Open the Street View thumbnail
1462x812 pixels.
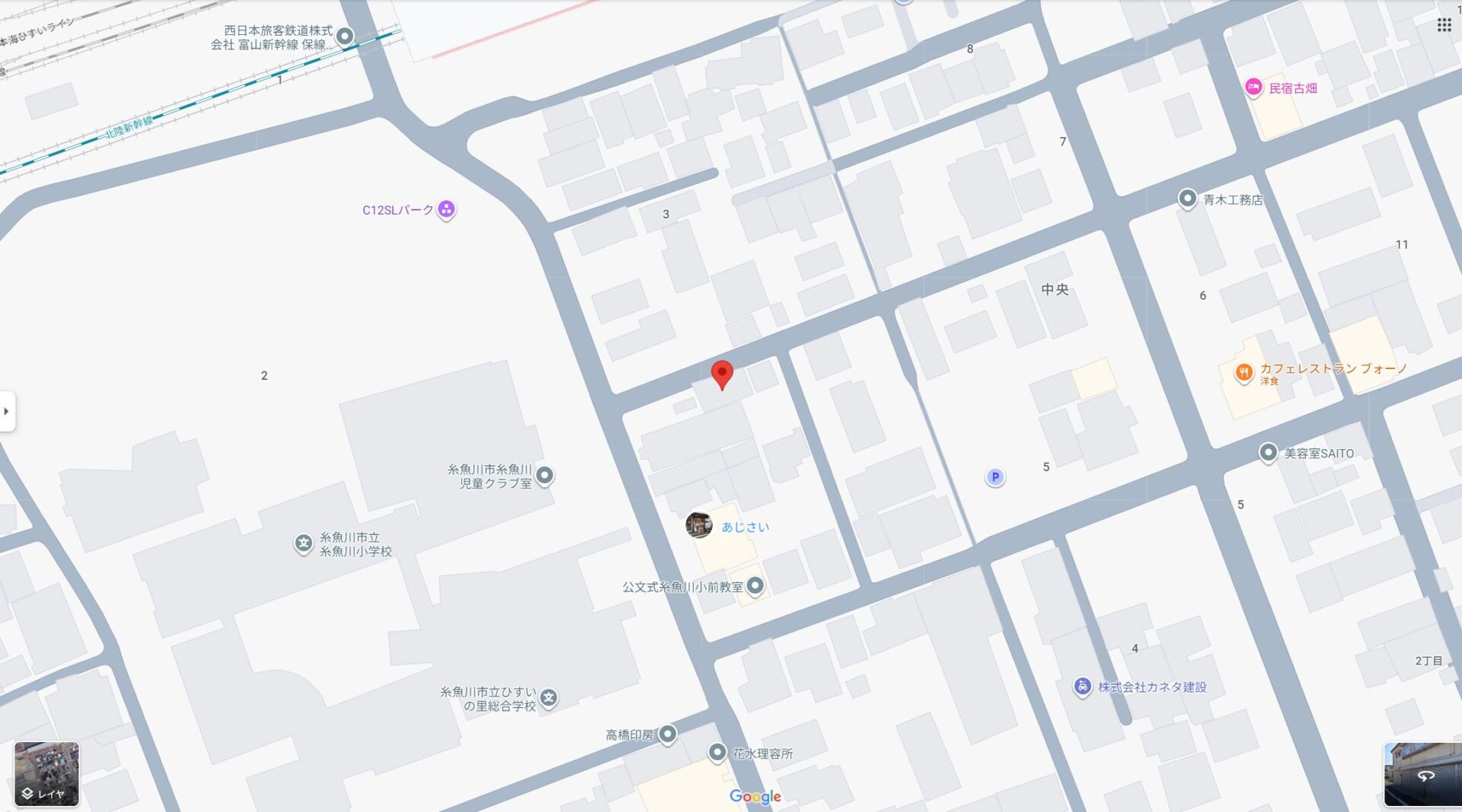1422,775
